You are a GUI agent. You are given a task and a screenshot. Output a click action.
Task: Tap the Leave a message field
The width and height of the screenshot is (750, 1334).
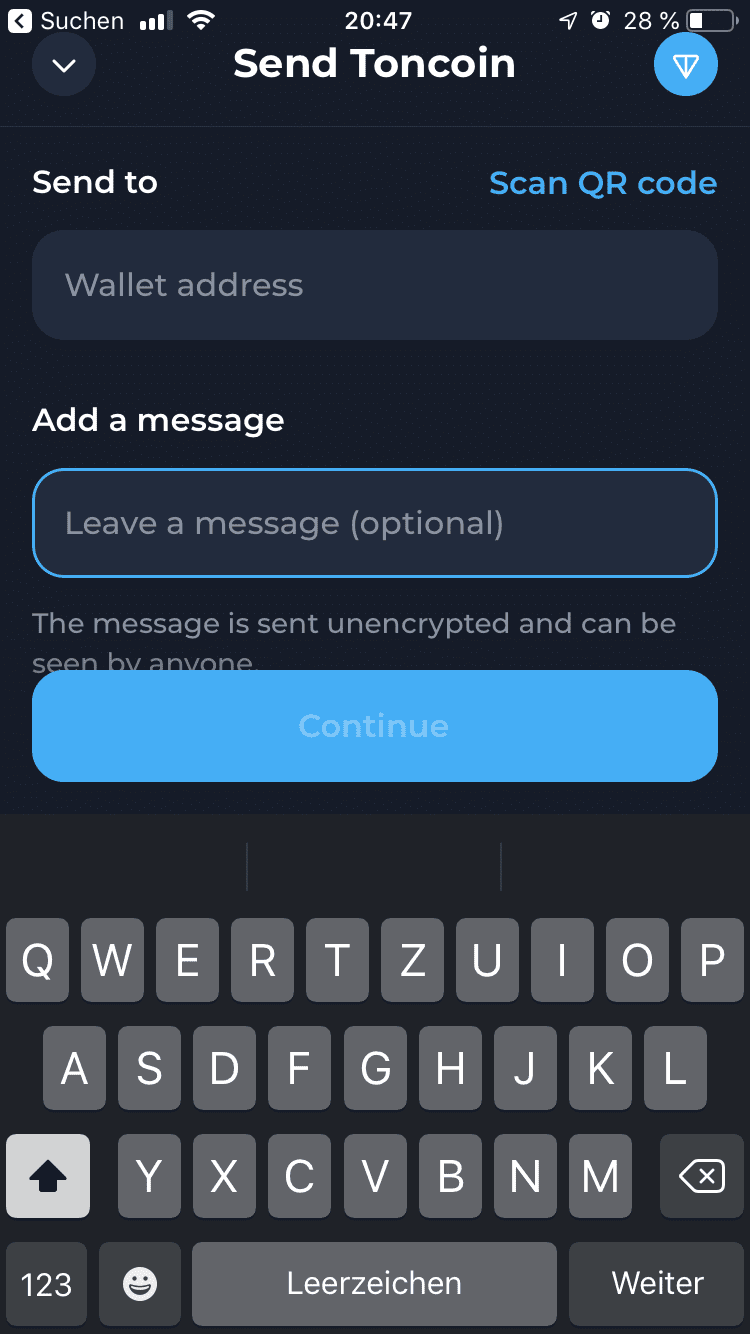pos(374,523)
